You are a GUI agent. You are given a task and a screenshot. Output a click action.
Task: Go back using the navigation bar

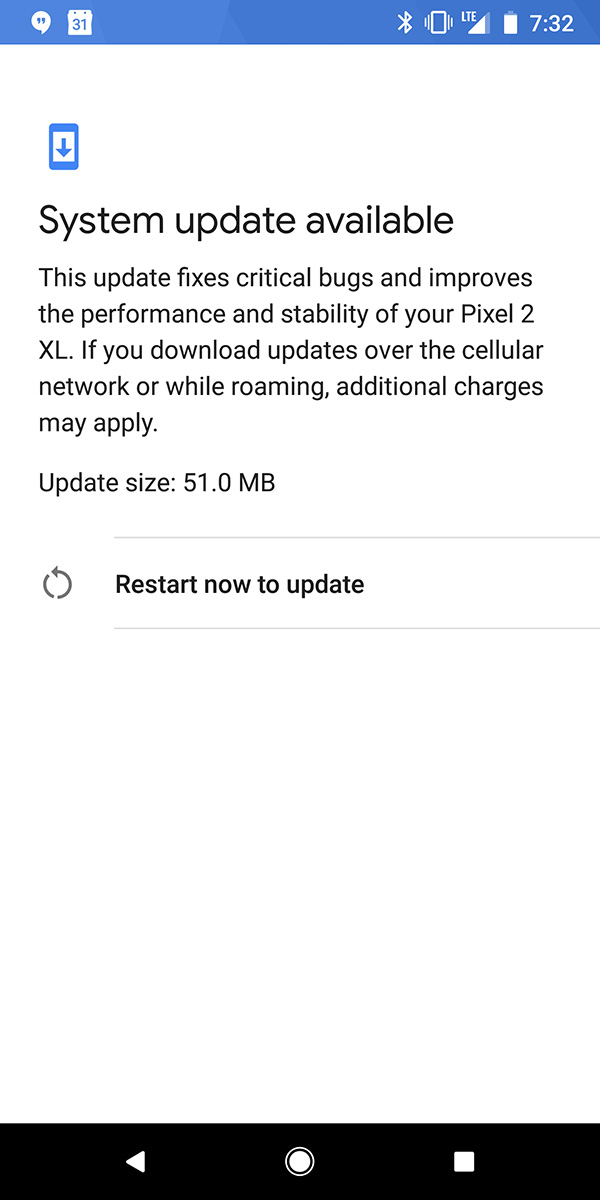136,1161
